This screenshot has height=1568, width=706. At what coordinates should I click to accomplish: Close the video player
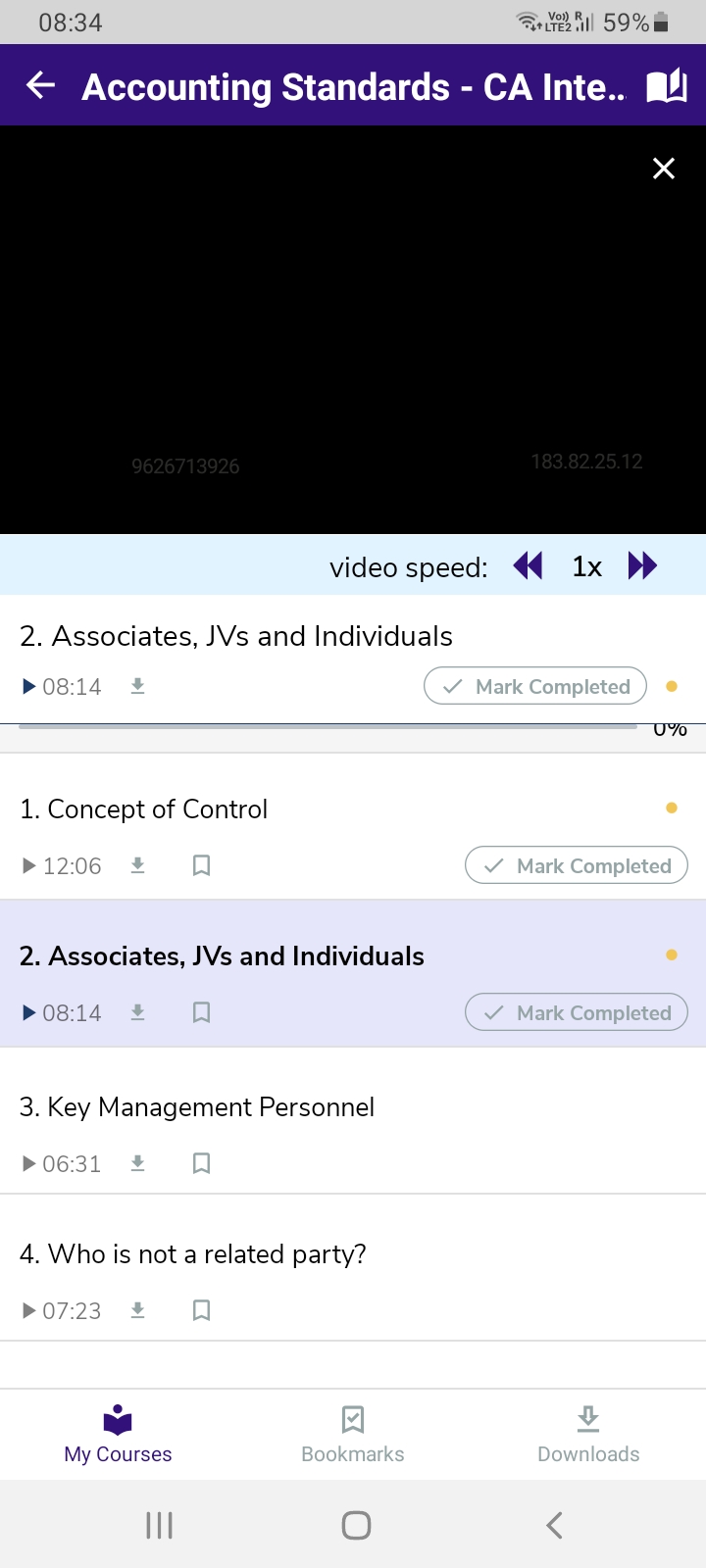(664, 169)
